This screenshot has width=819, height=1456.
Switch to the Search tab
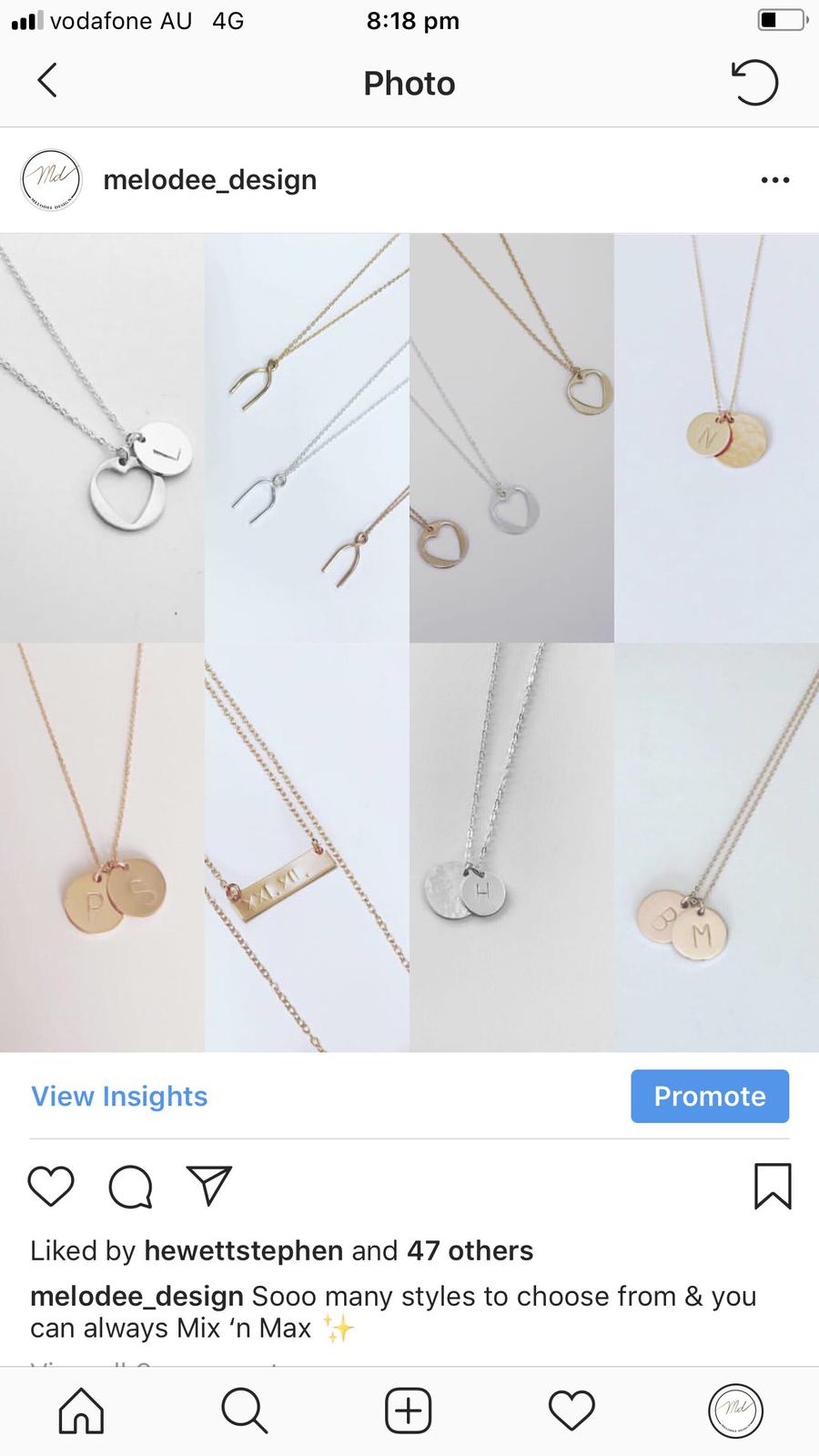pos(245,1410)
